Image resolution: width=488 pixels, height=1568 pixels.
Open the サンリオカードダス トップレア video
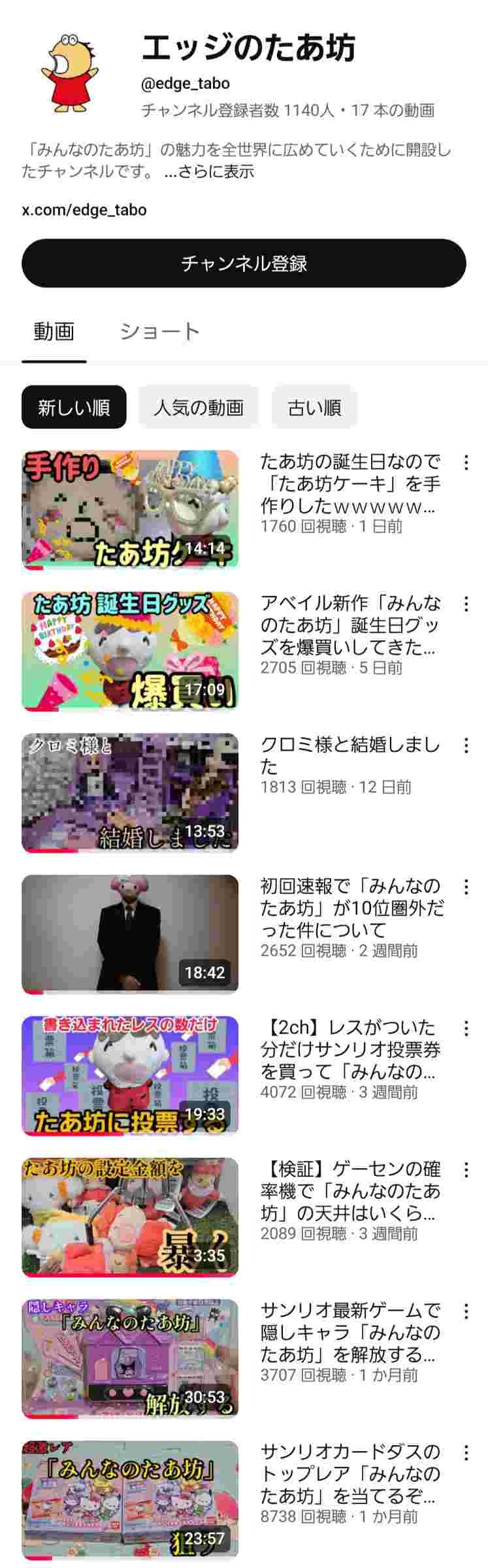[x=130, y=1499]
